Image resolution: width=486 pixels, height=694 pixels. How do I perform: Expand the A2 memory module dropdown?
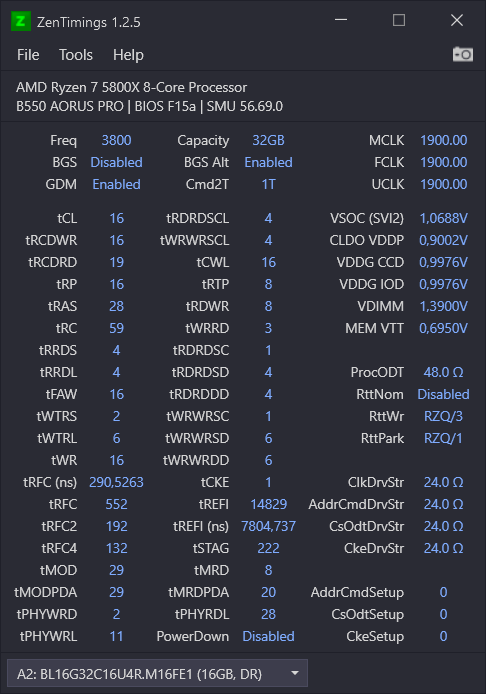158,674
